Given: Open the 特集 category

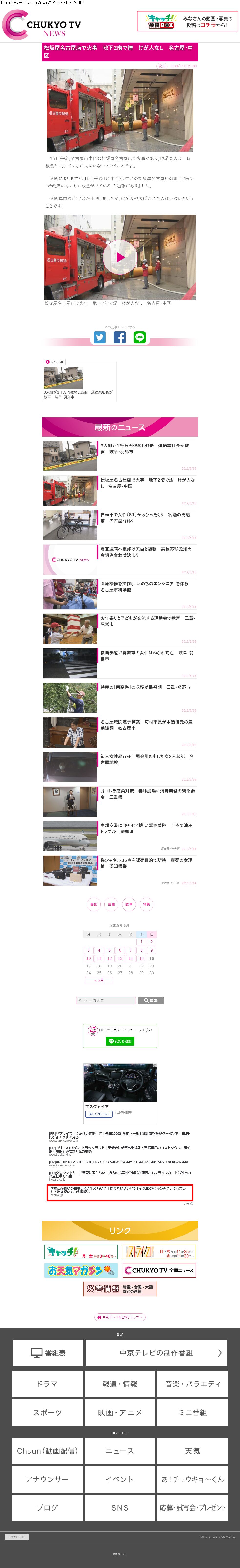Looking at the screenshot, I should click(146, 904).
